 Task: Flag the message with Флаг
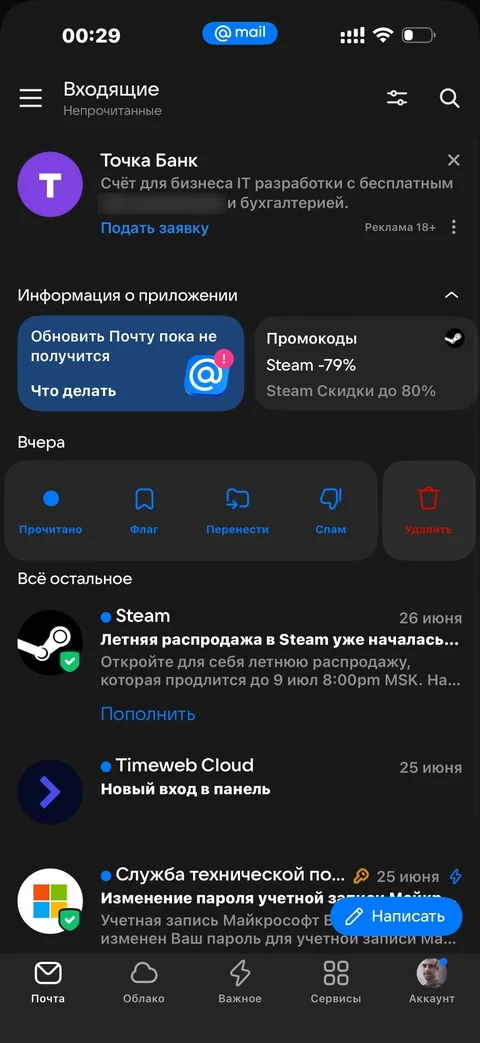click(x=144, y=511)
